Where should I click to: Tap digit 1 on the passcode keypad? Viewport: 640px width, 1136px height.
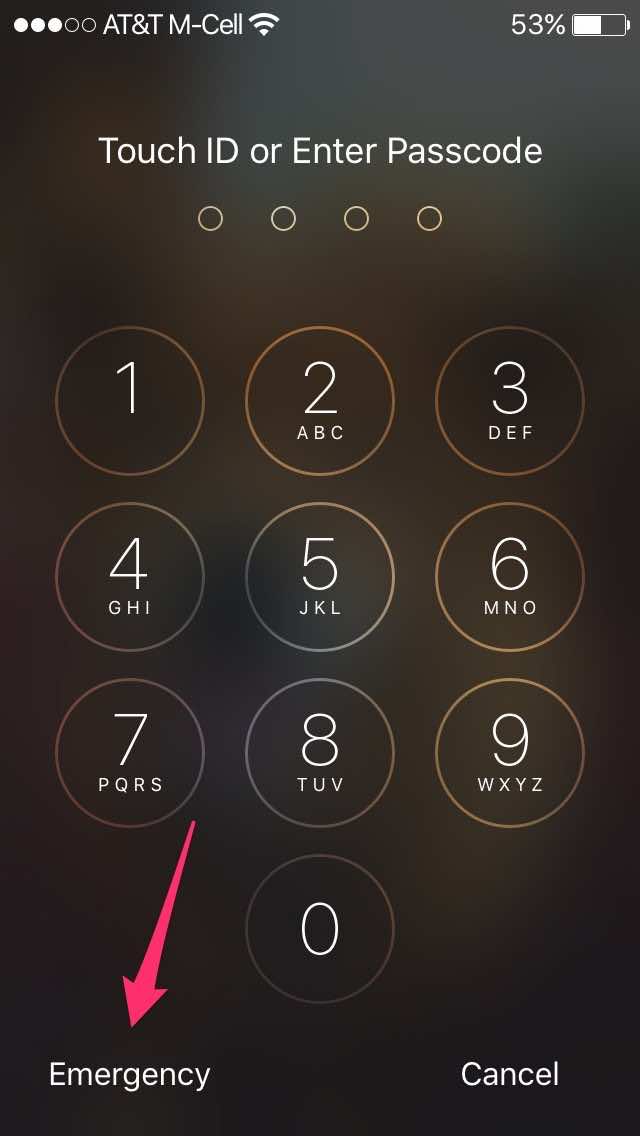point(129,401)
